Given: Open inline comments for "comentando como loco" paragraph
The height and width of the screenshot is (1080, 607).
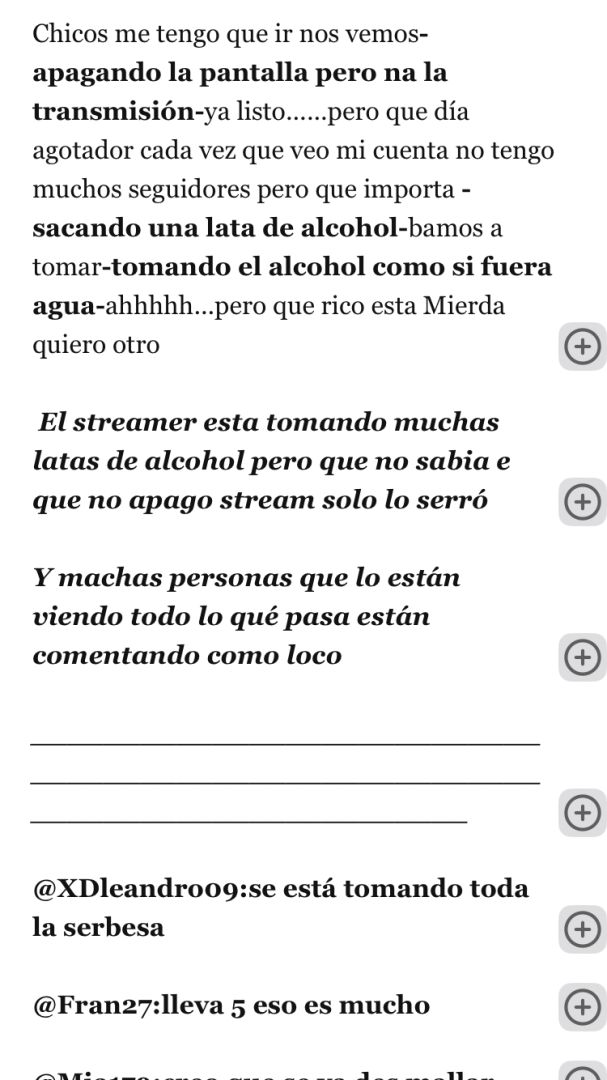Looking at the screenshot, I should (x=582, y=658).
